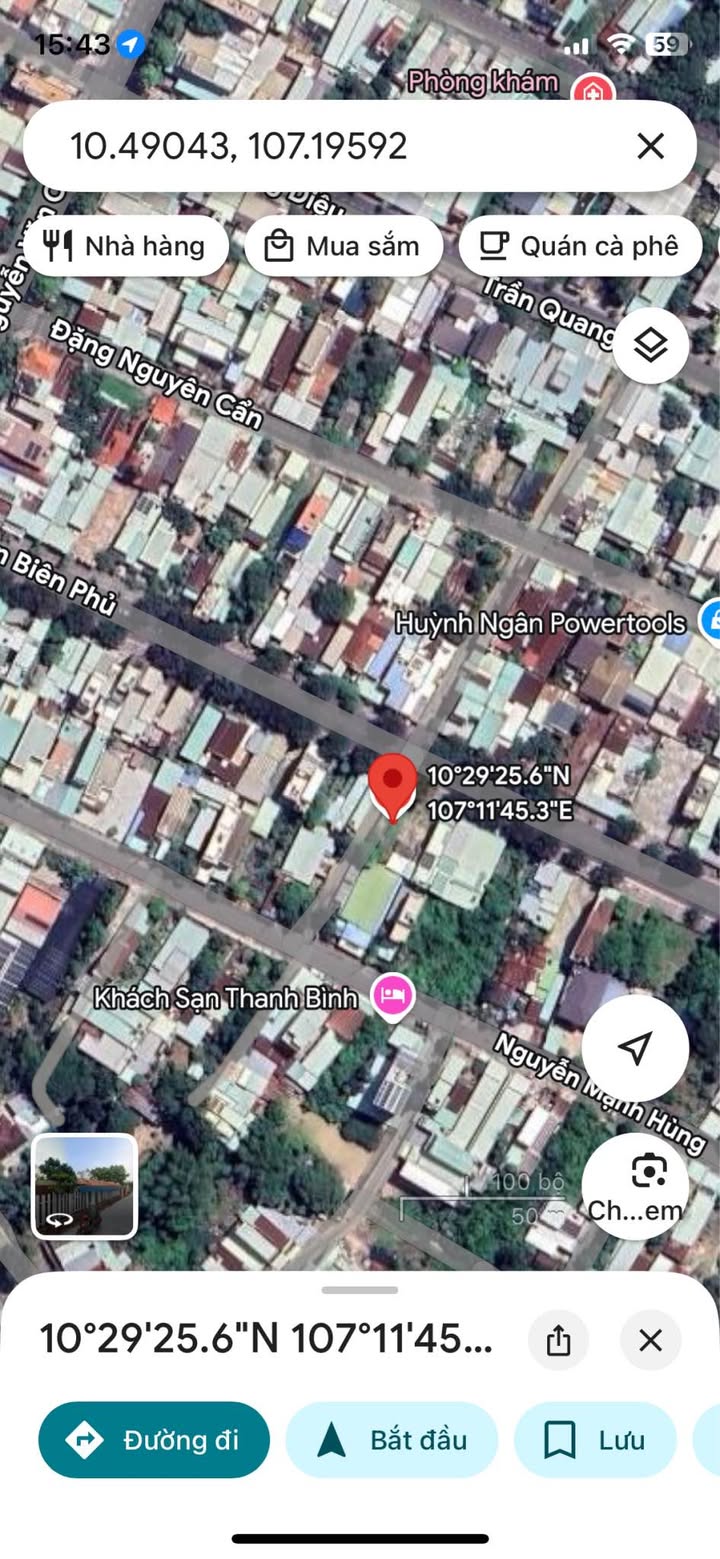
Task: Tap the Huỳnh Ngân Powertools marker
Action: coord(711,622)
